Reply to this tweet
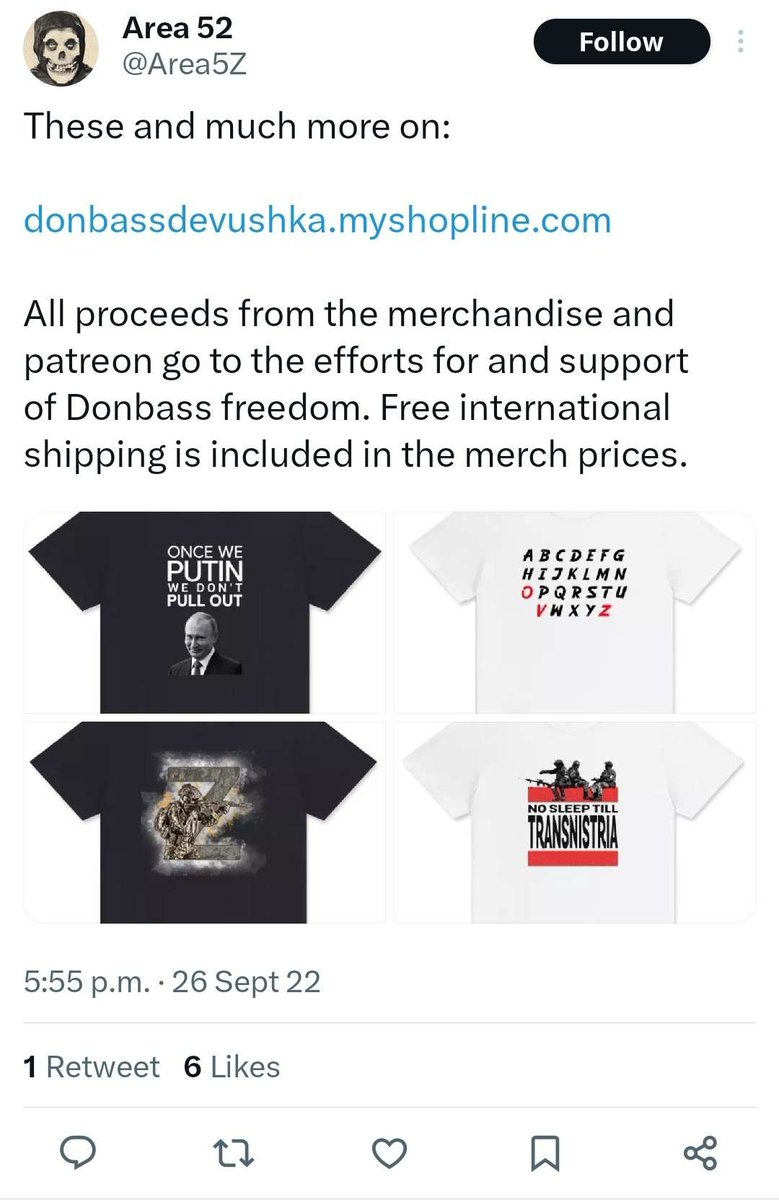This screenshot has height=1200, width=779. [x=77, y=1154]
